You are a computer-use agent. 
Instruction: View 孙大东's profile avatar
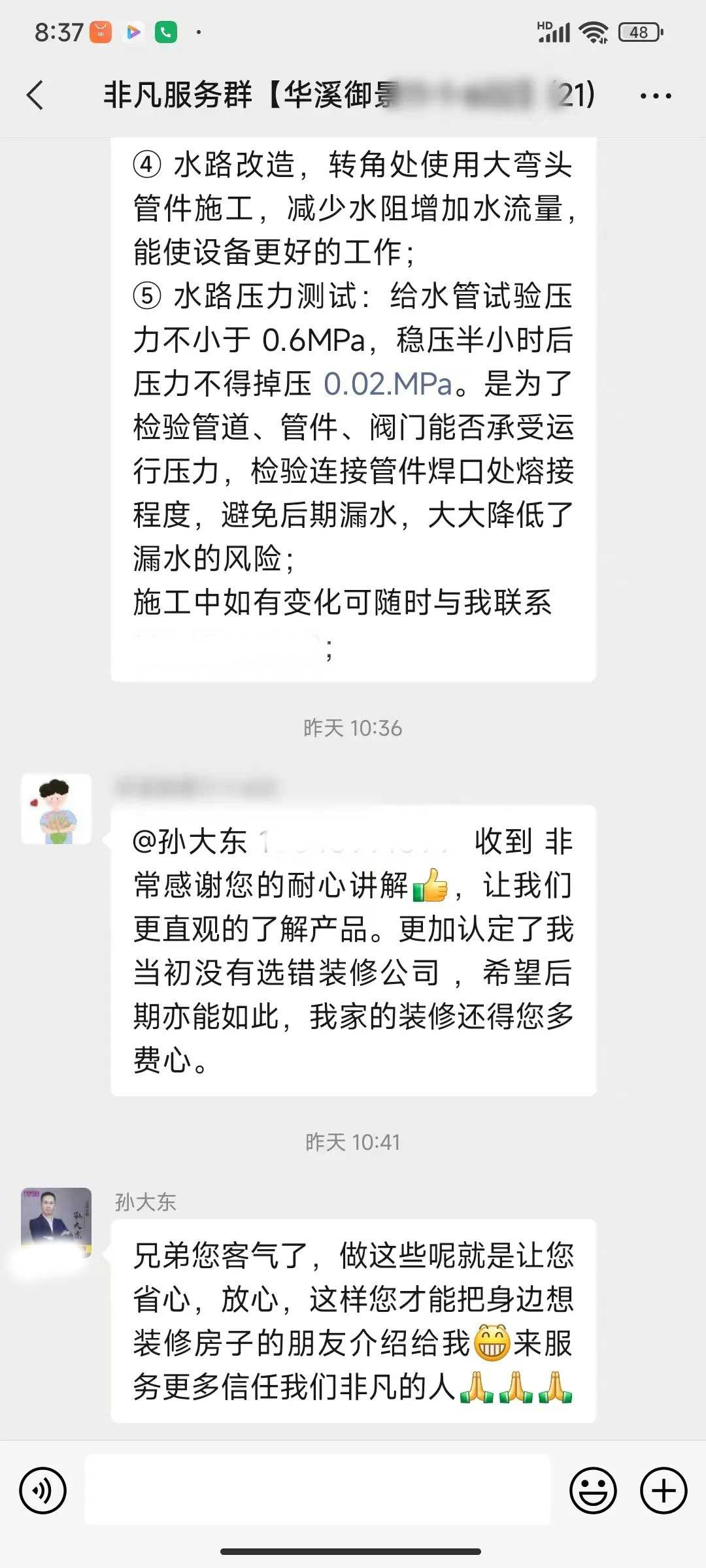tap(56, 1221)
